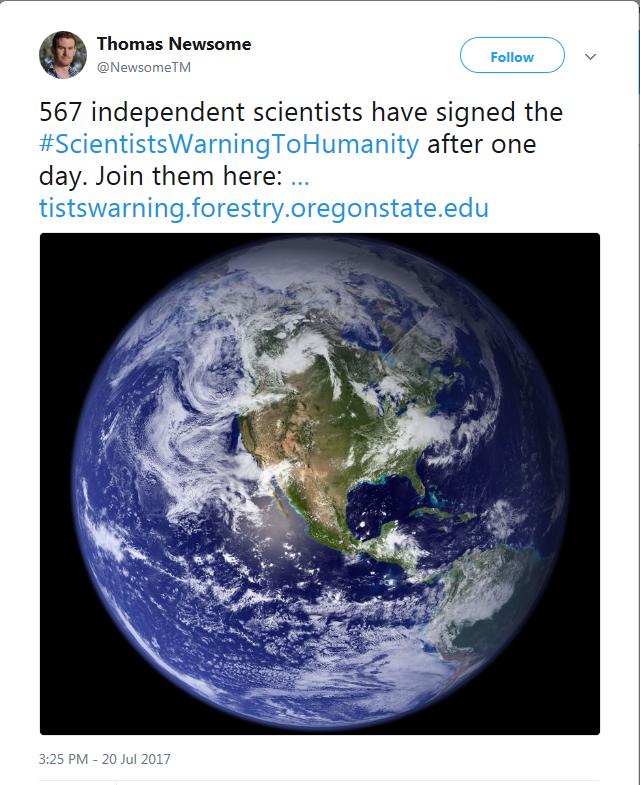Open the Earth photo attached to tweet
Image resolution: width=640 pixels, height=785 pixels.
tap(320, 484)
